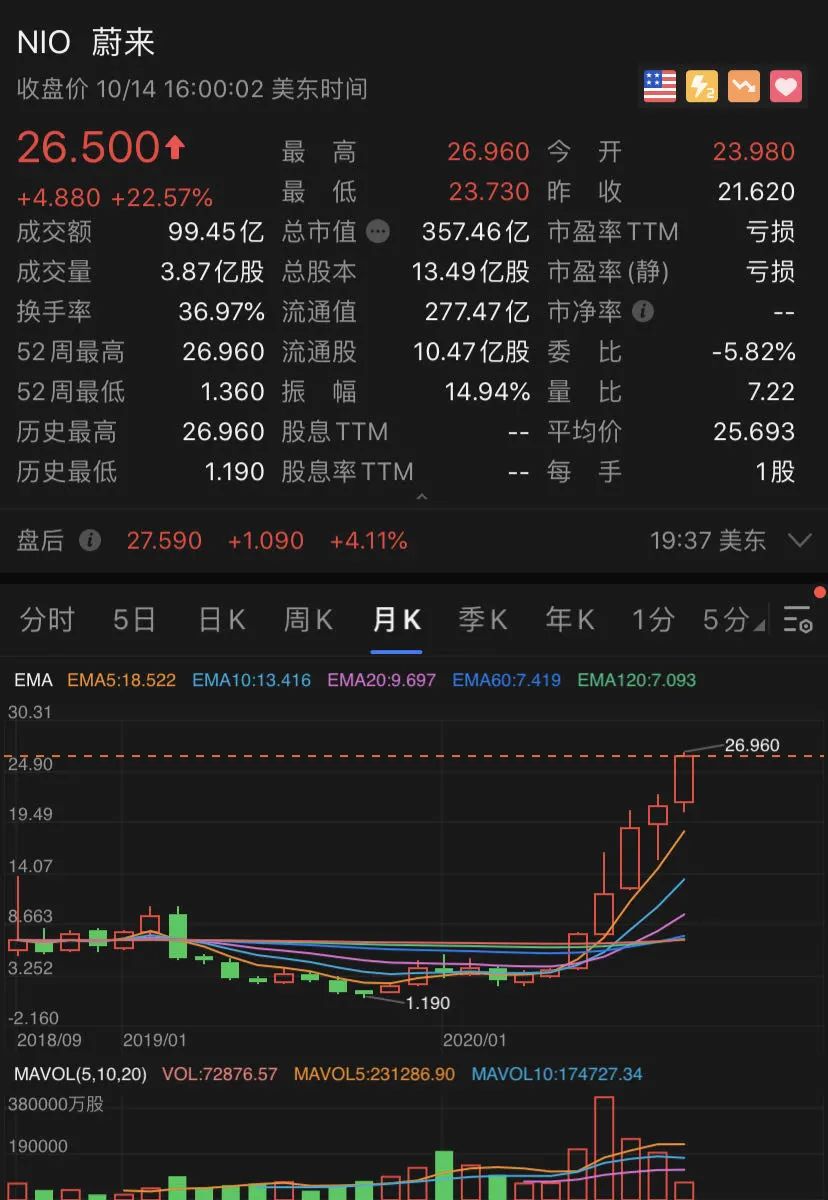Toggle the EMA indicator label on chart
This screenshot has width=828, height=1200.
(33, 680)
